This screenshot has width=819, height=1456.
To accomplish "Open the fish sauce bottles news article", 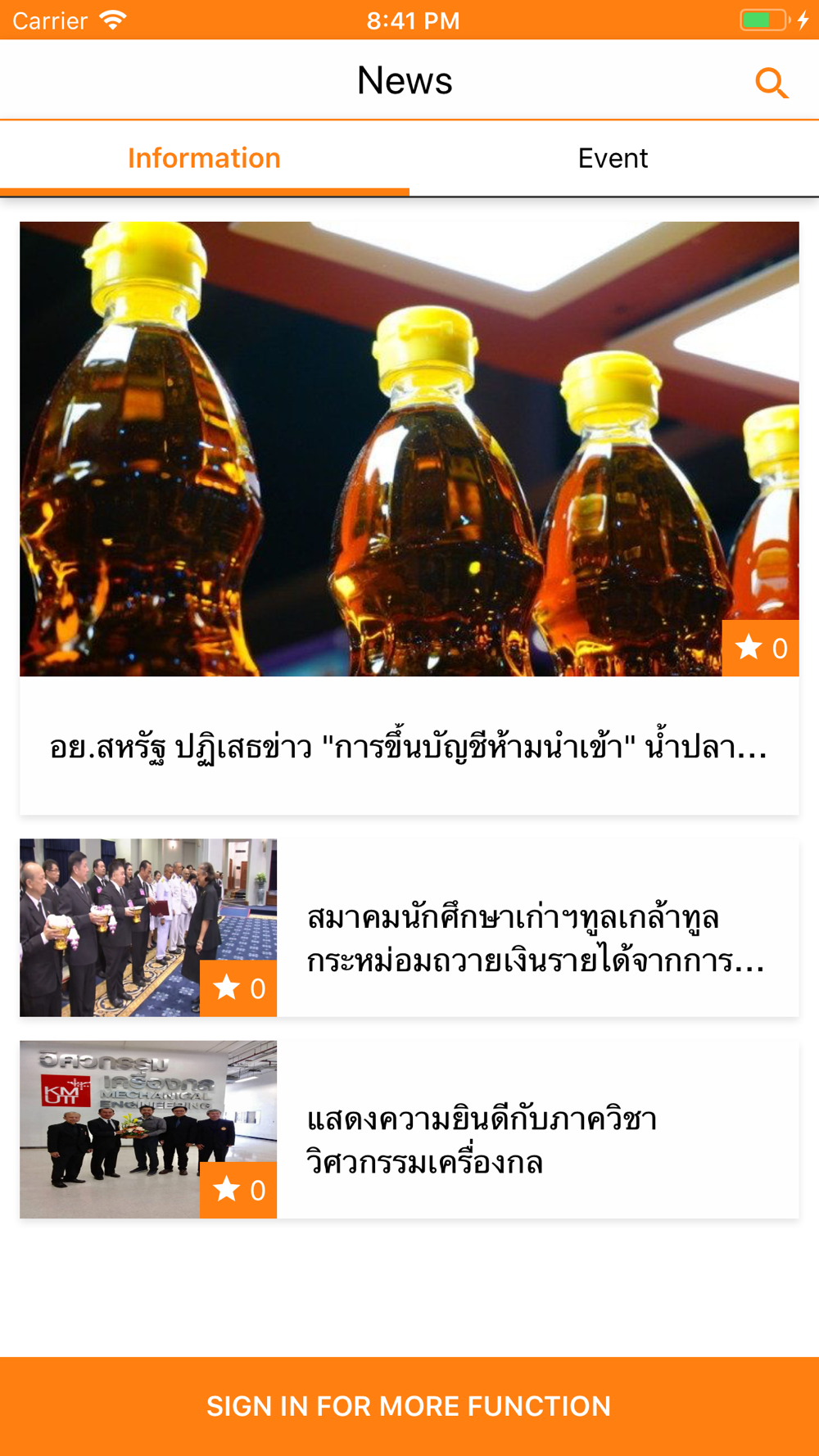I will tap(409, 518).
